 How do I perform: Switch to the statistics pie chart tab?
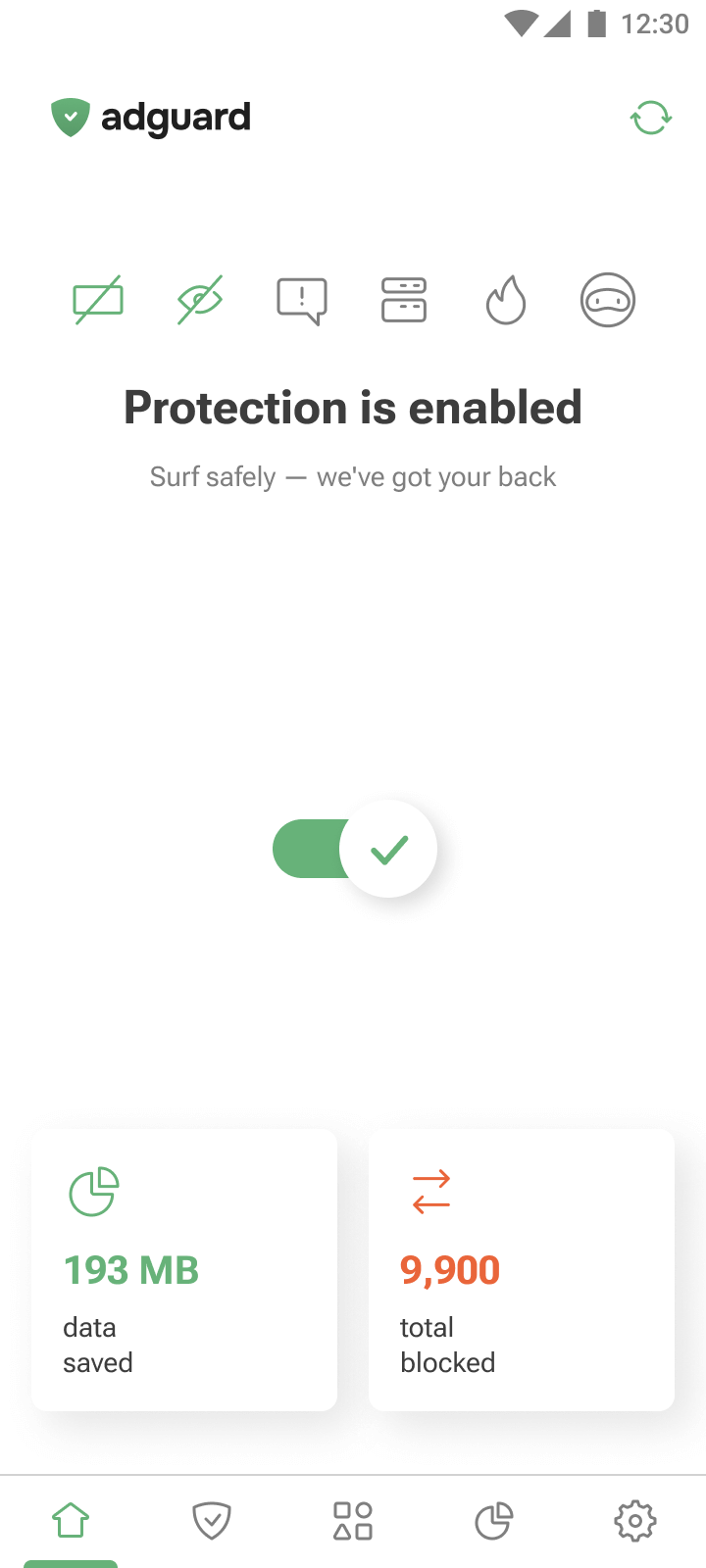click(494, 1521)
